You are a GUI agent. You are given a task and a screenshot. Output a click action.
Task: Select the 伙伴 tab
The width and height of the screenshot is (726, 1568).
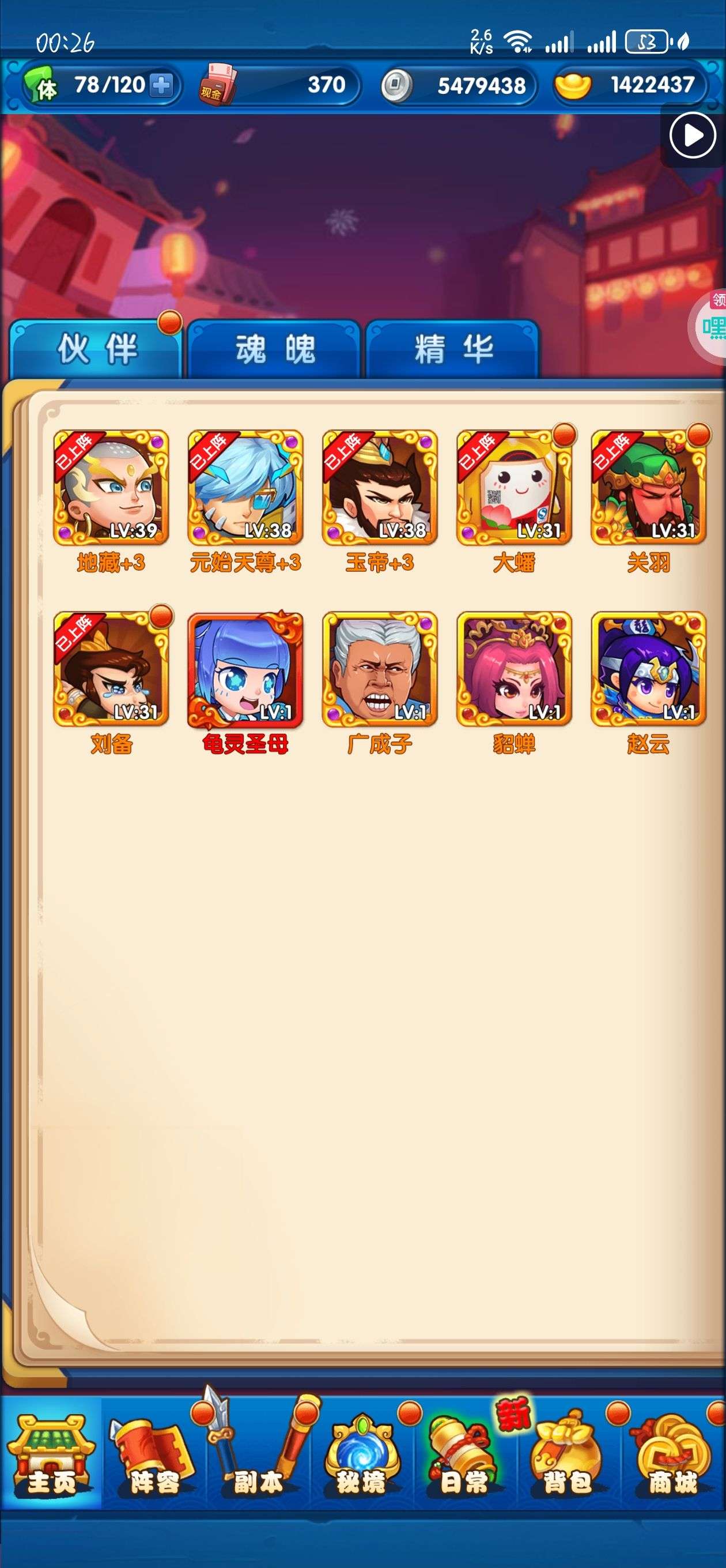click(x=96, y=349)
